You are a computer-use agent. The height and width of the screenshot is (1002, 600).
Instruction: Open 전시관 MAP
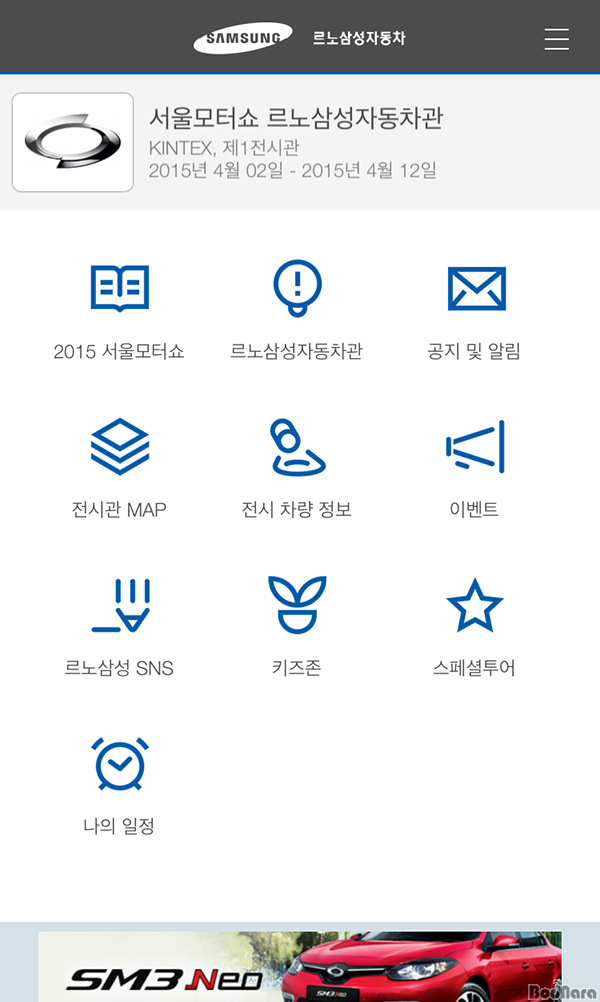(119, 470)
